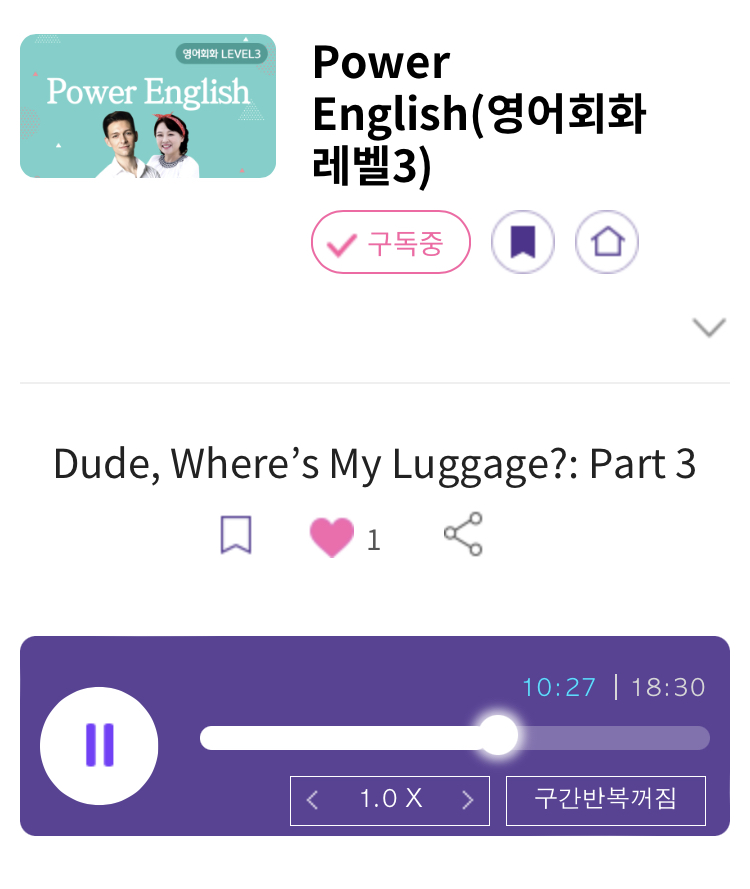Bookmark the Dude, Where's My Luggage episode
750x889 pixels.
pyautogui.click(x=236, y=536)
